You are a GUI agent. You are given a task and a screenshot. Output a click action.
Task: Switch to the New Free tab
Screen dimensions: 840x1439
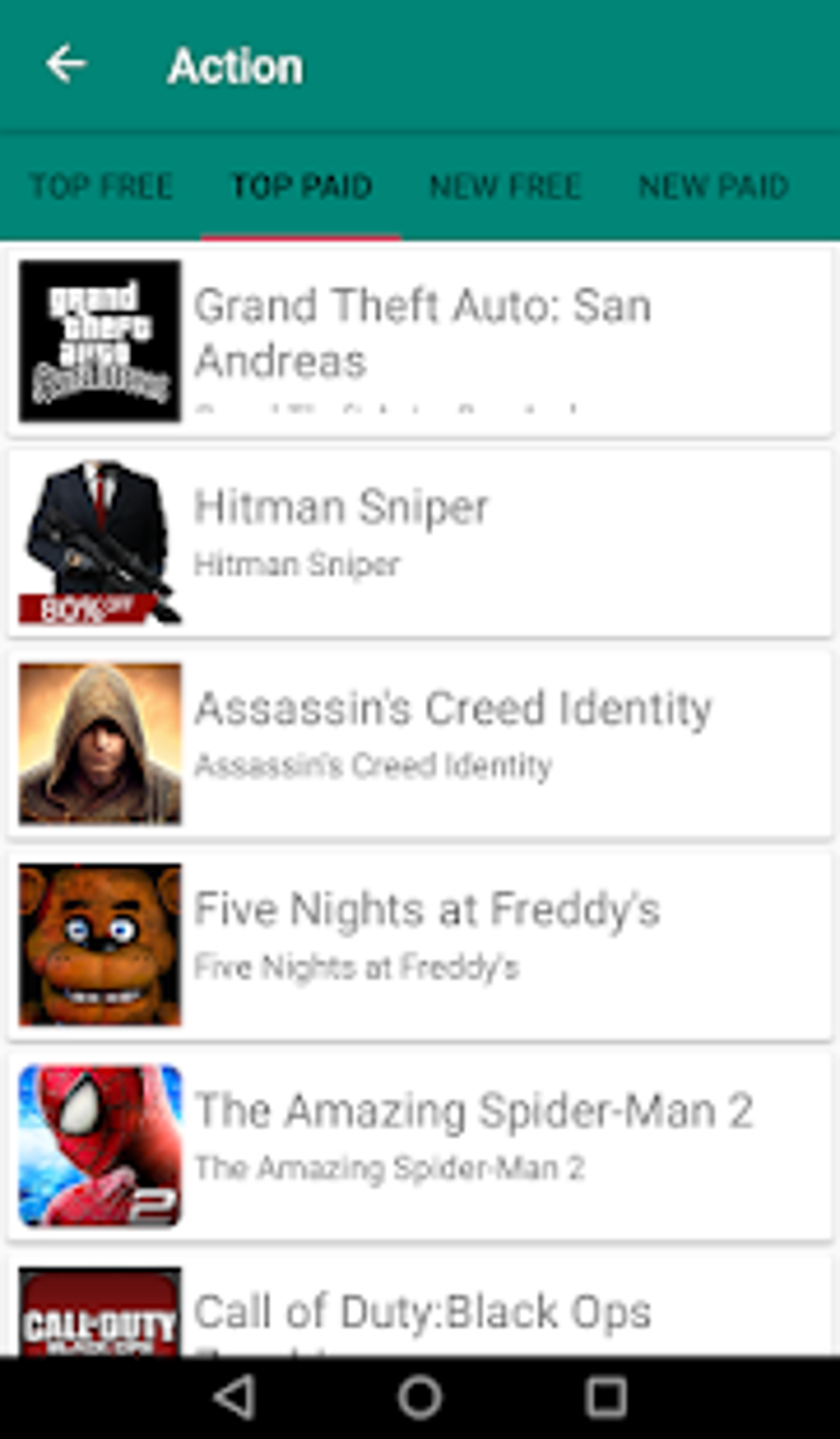coord(505,187)
